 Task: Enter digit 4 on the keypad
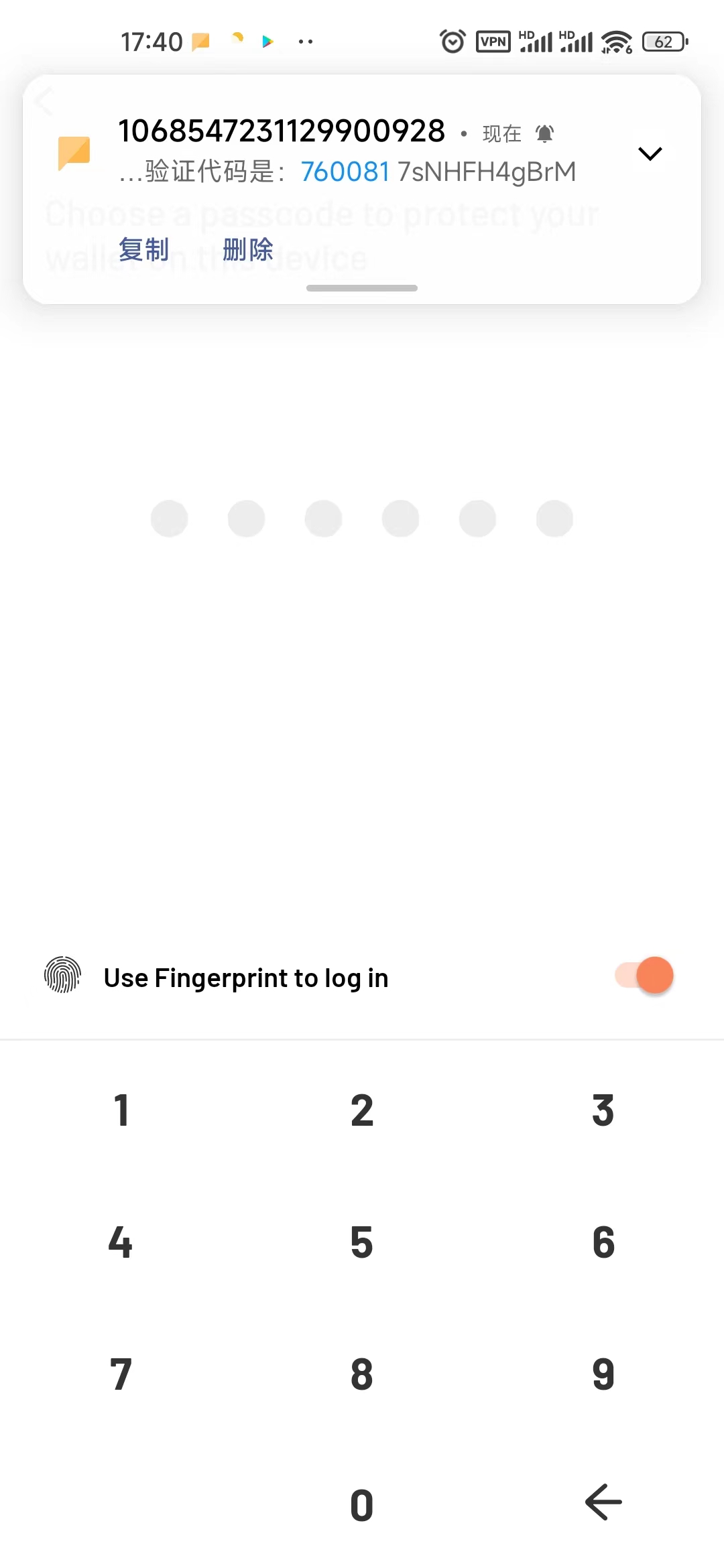click(121, 1242)
